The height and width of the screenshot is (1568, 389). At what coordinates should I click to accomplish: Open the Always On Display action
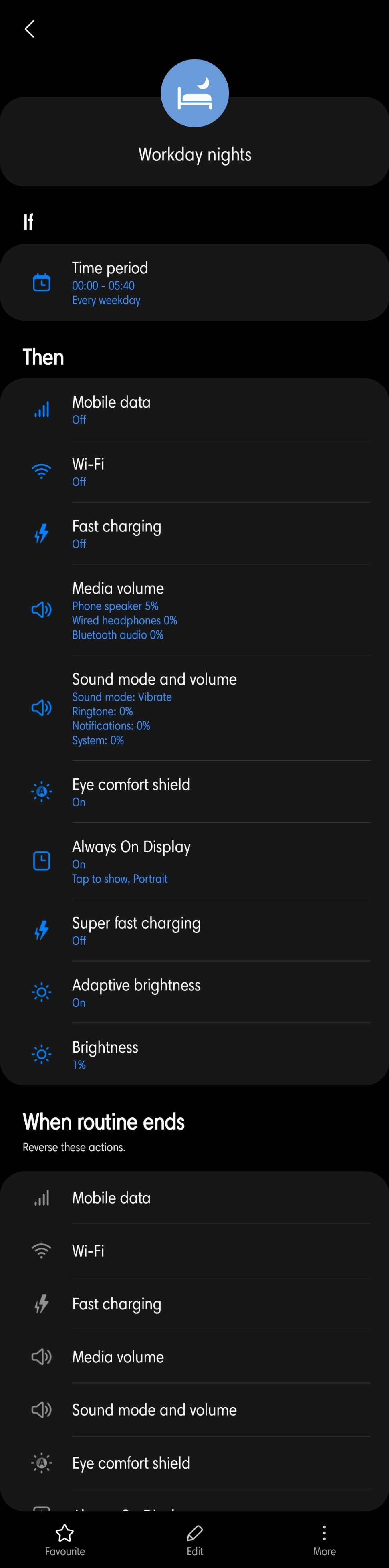coord(194,861)
